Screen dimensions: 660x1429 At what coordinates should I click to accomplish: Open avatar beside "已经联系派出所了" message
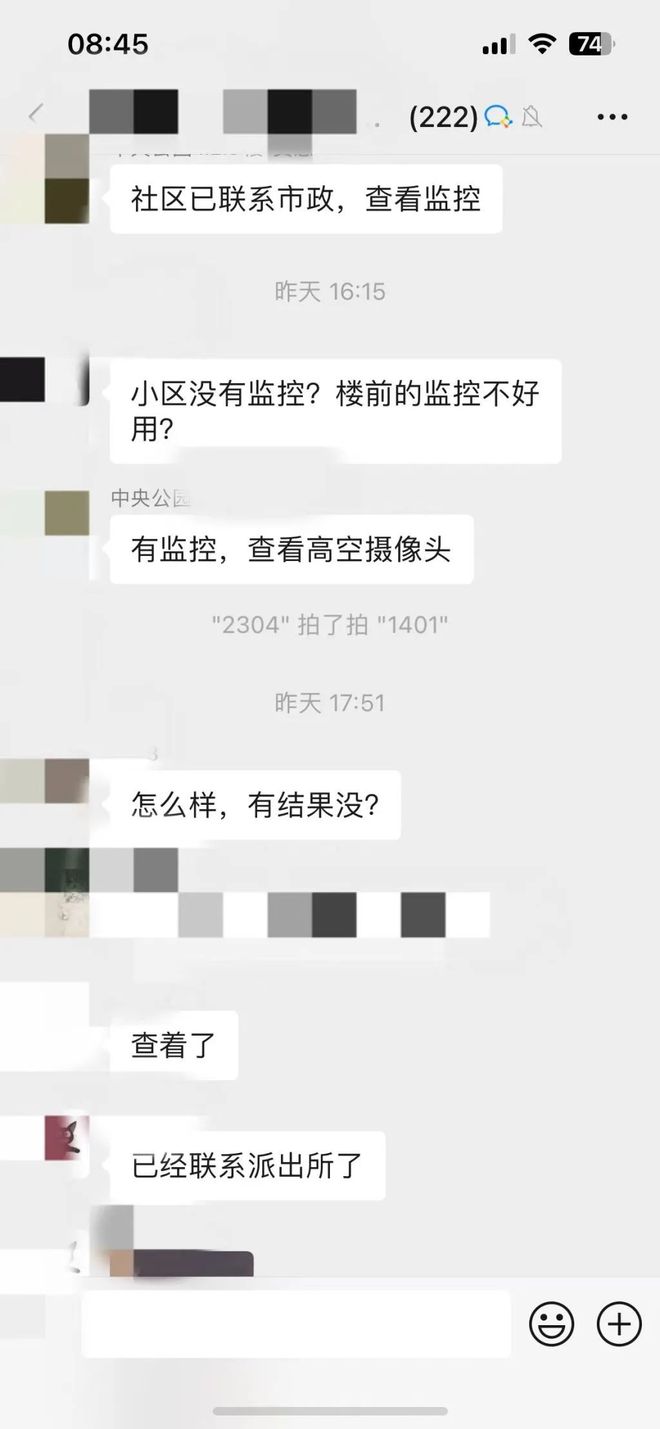(x=67, y=1138)
